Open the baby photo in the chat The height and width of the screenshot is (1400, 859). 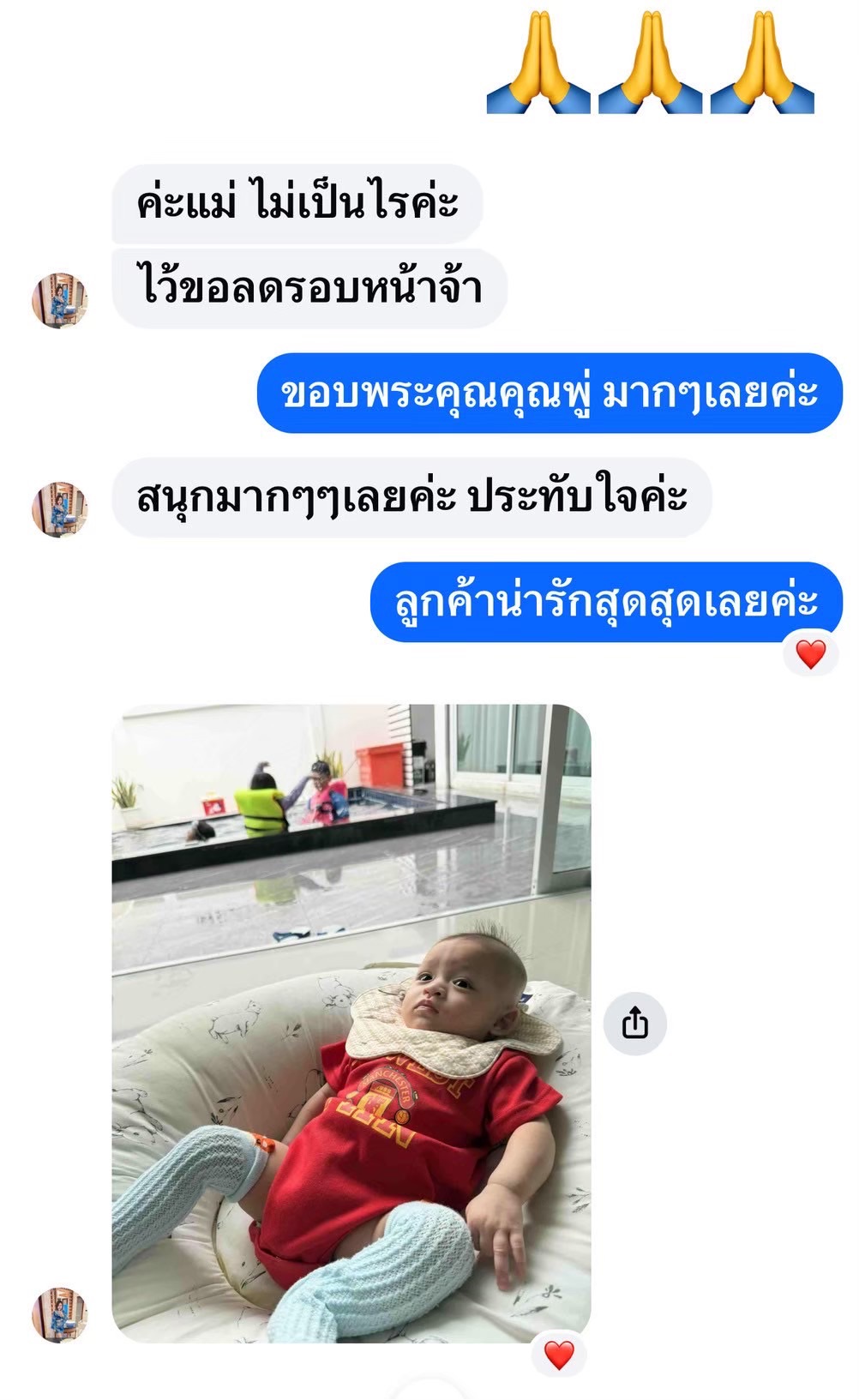pyautogui.click(x=351, y=1023)
